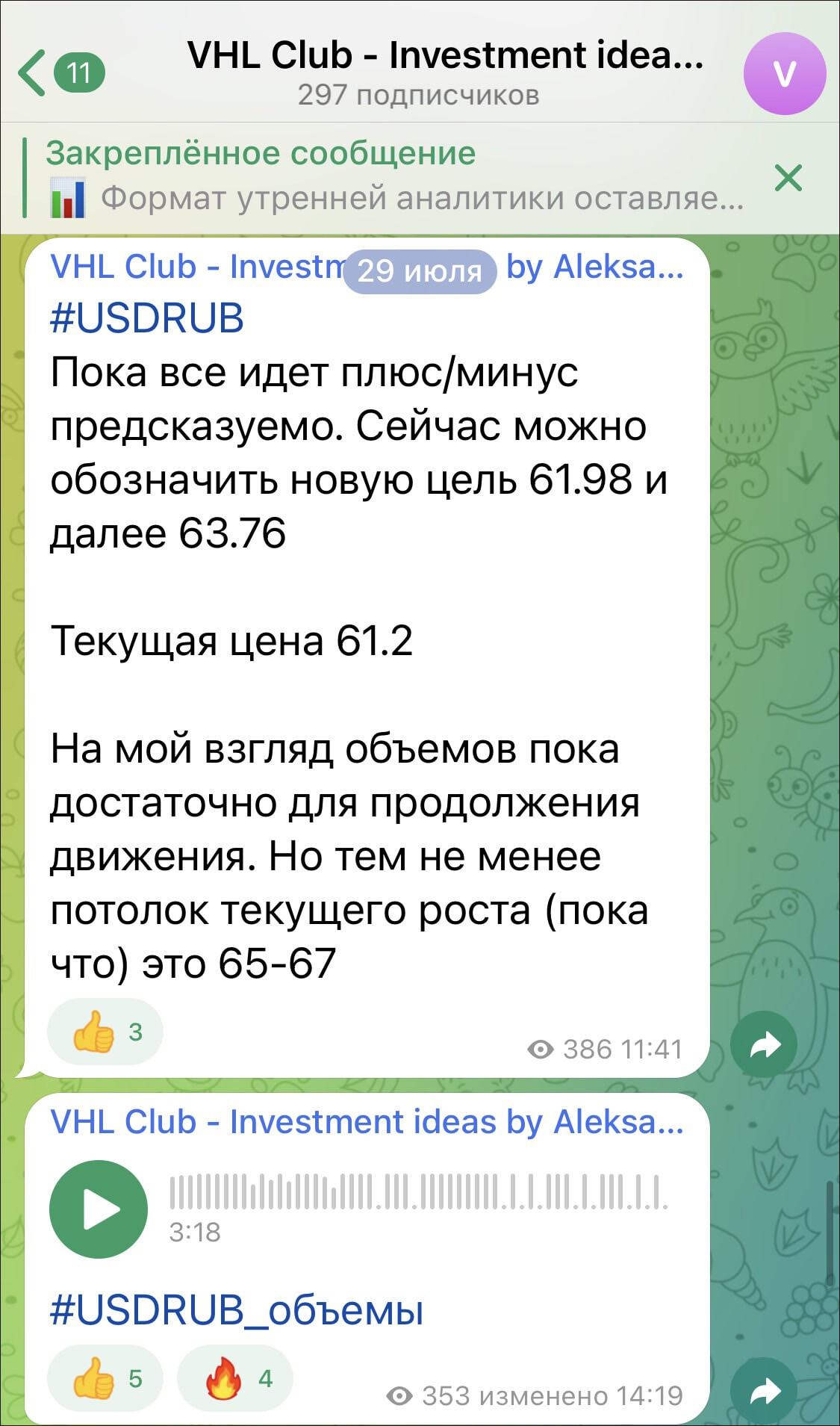
Task: Open the #USDRUB_объемы hashtag
Action: (x=237, y=1310)
